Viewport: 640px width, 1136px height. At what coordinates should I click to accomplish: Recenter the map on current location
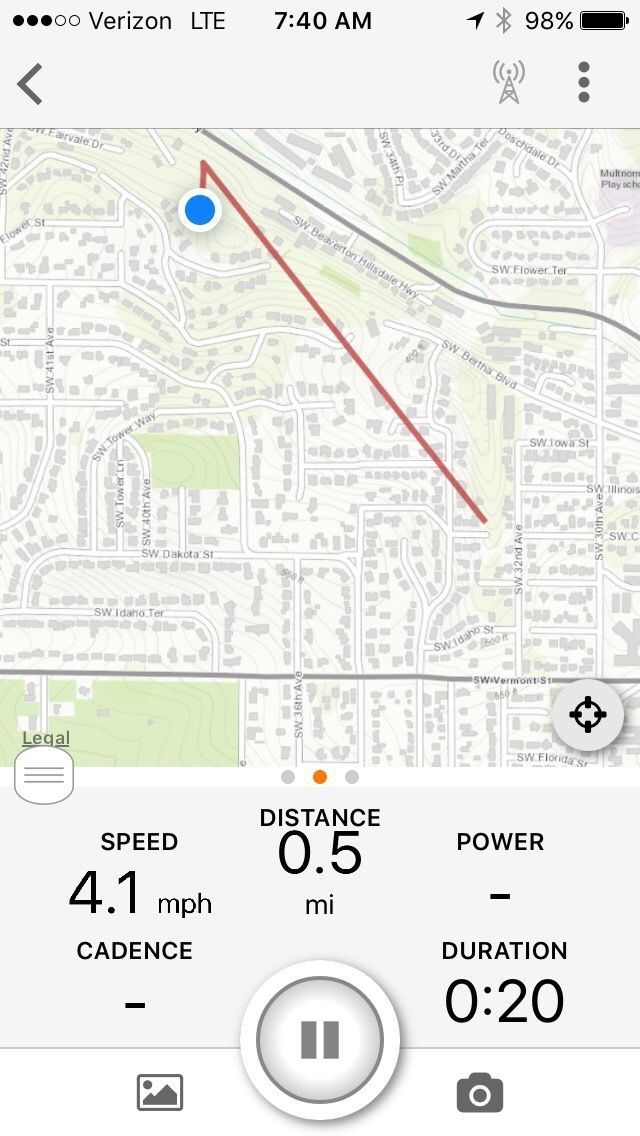(x=587, y=715)
